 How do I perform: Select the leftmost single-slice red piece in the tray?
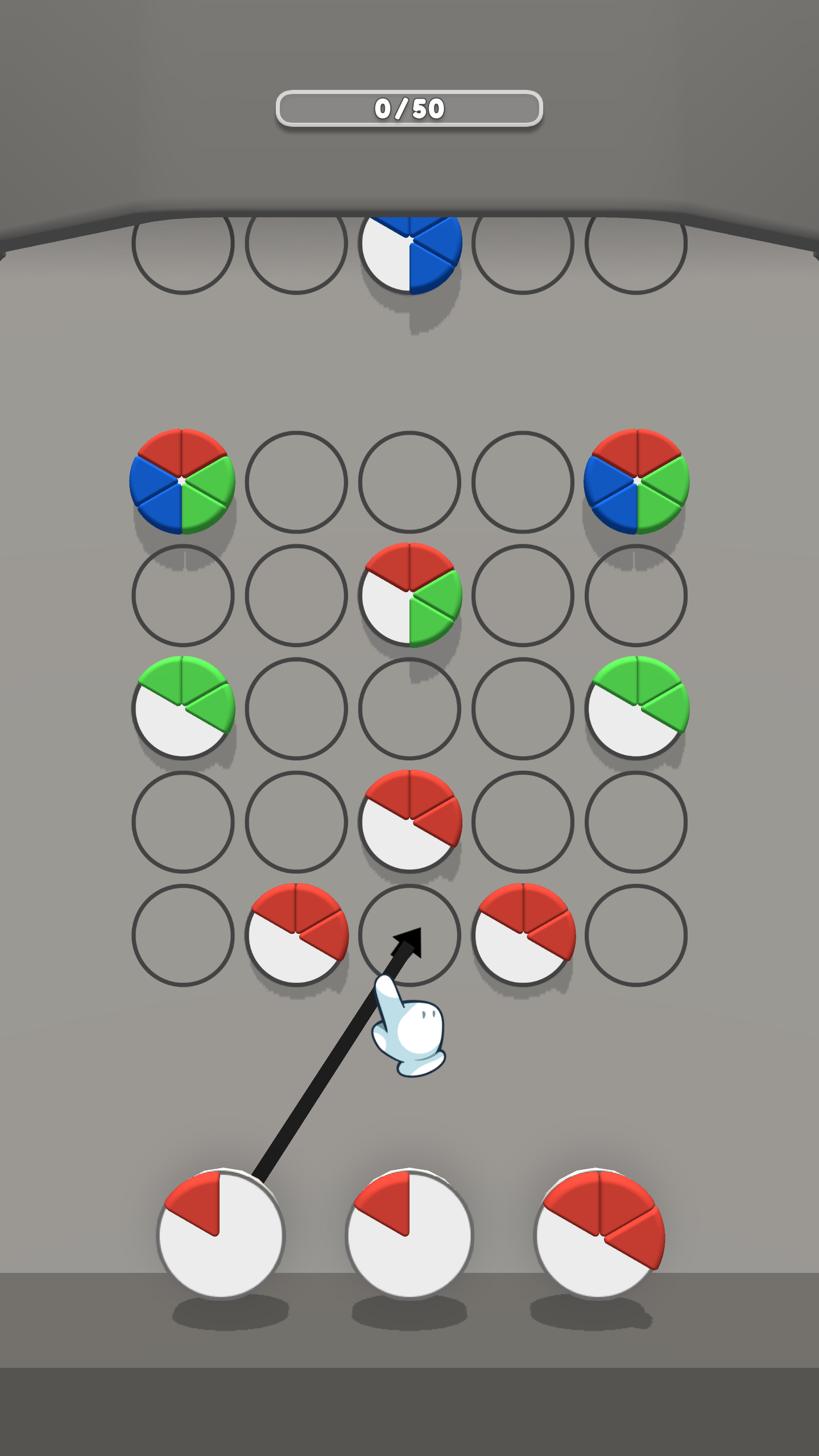(x=221, y=1234)
